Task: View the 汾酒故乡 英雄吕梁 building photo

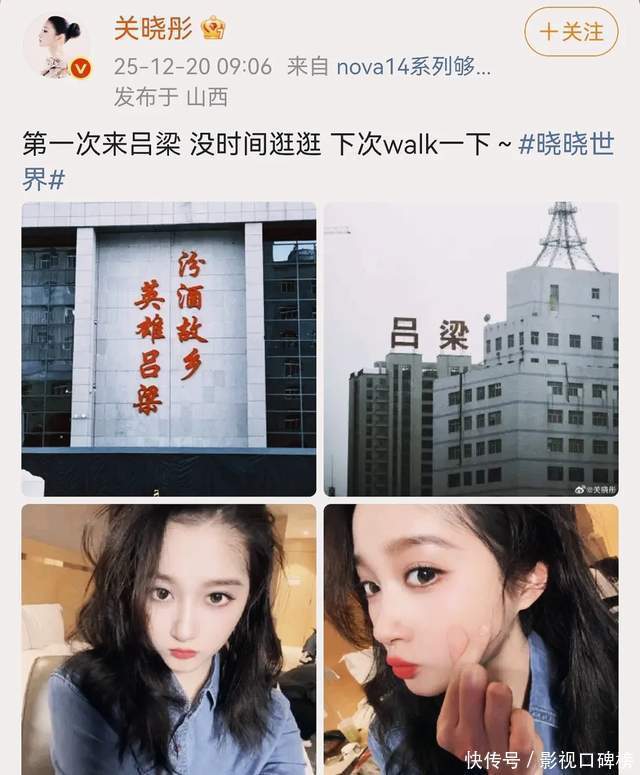Action: point(169,348)
